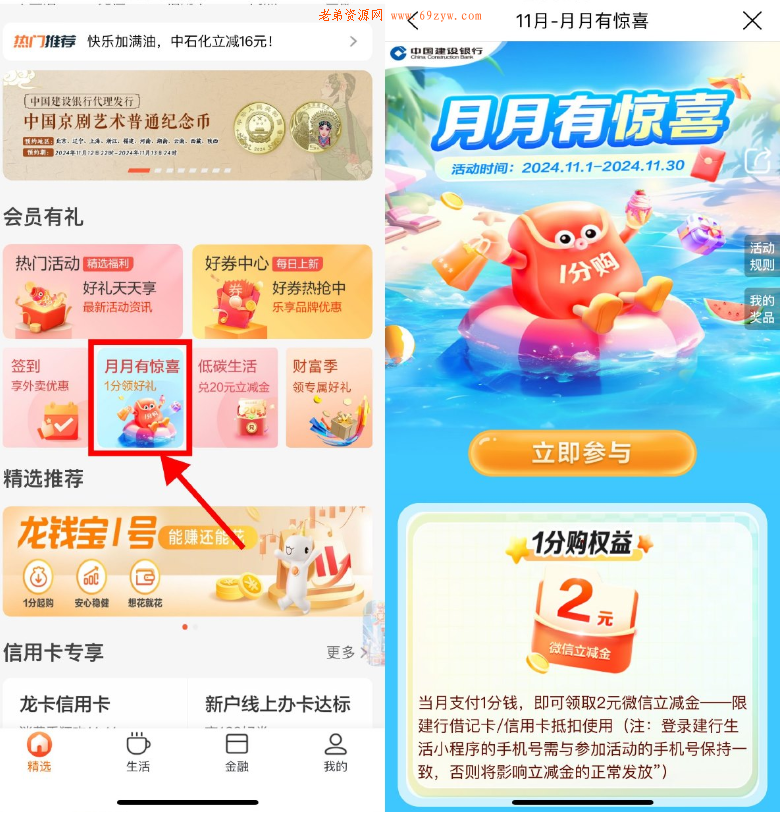The image size is (781, 814).
Task: Open the 龙卡信用卡 card
Action: [94, 704]
